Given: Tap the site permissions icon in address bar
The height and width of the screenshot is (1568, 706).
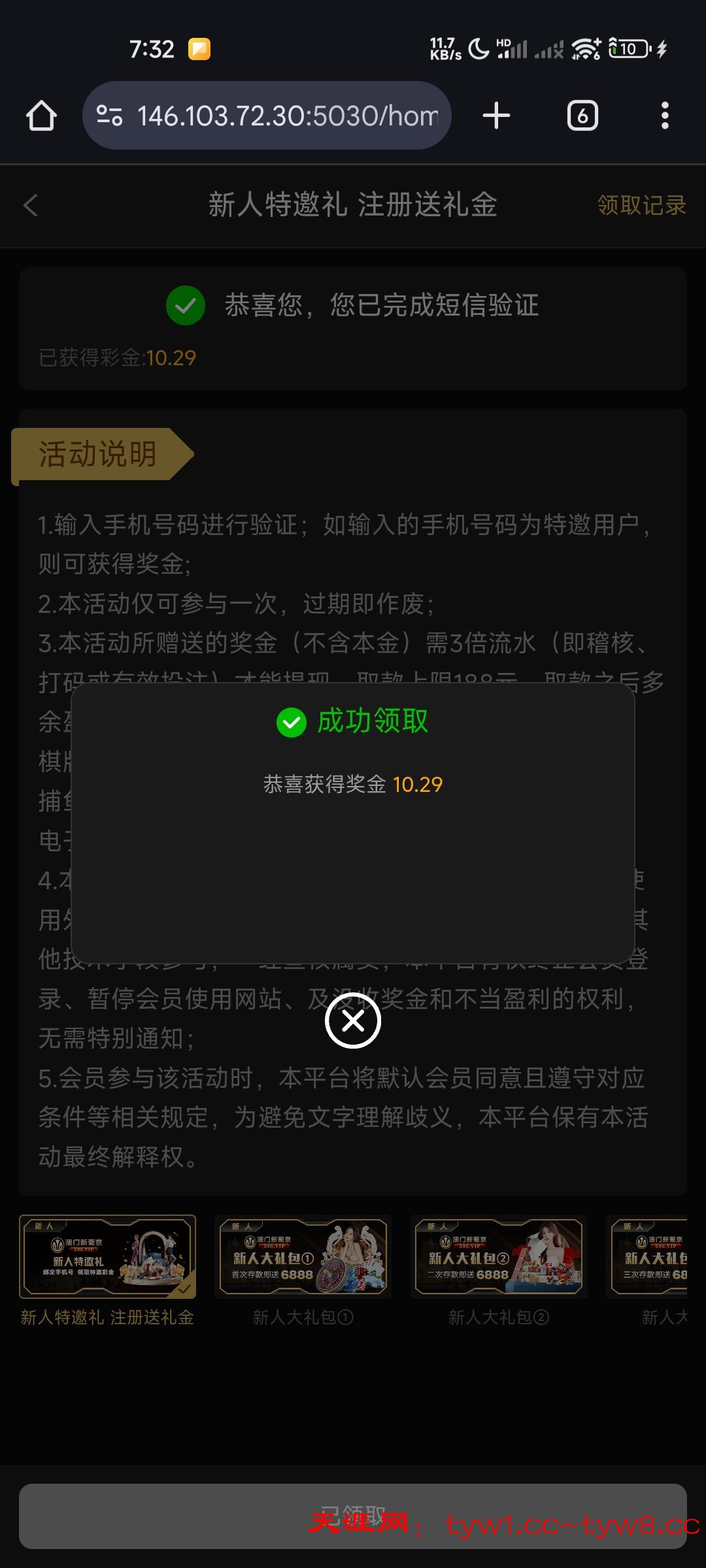Looking at the screenshot, I should (110, 115).
